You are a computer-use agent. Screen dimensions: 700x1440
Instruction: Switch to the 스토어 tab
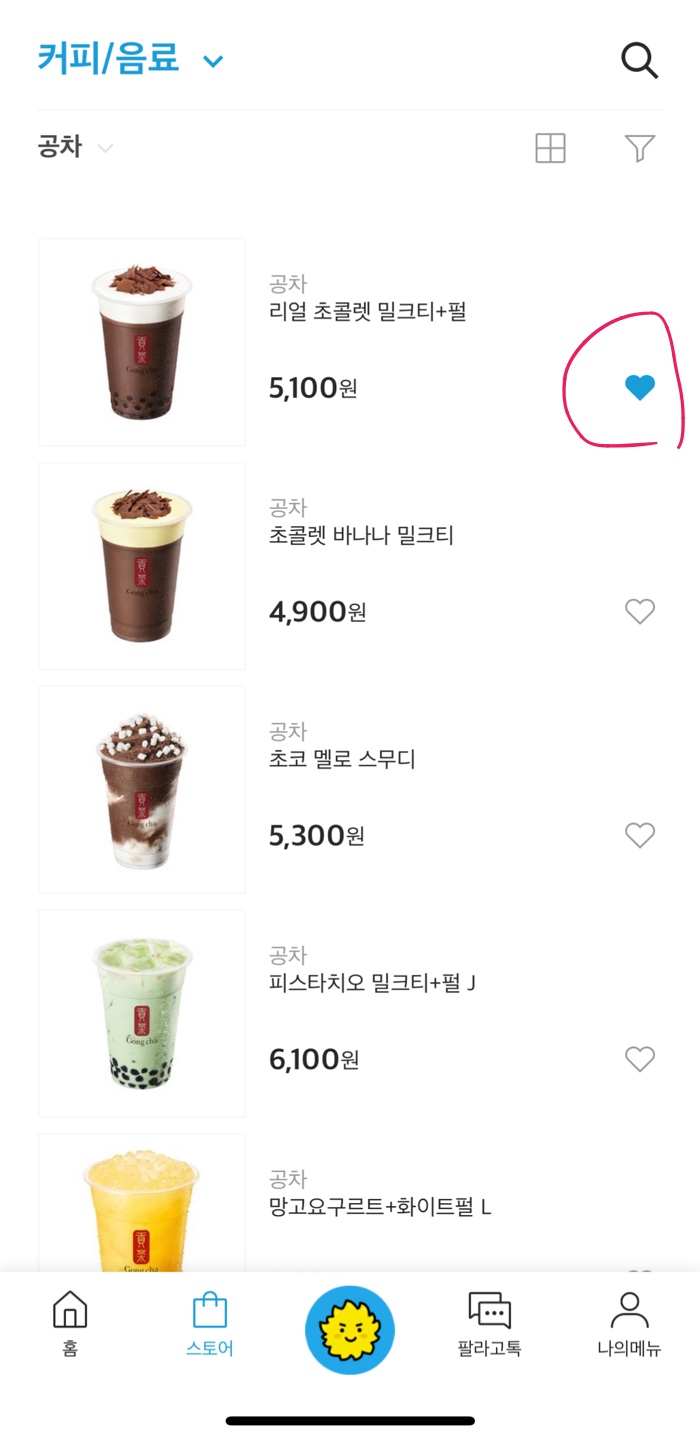click(210, 1322)
